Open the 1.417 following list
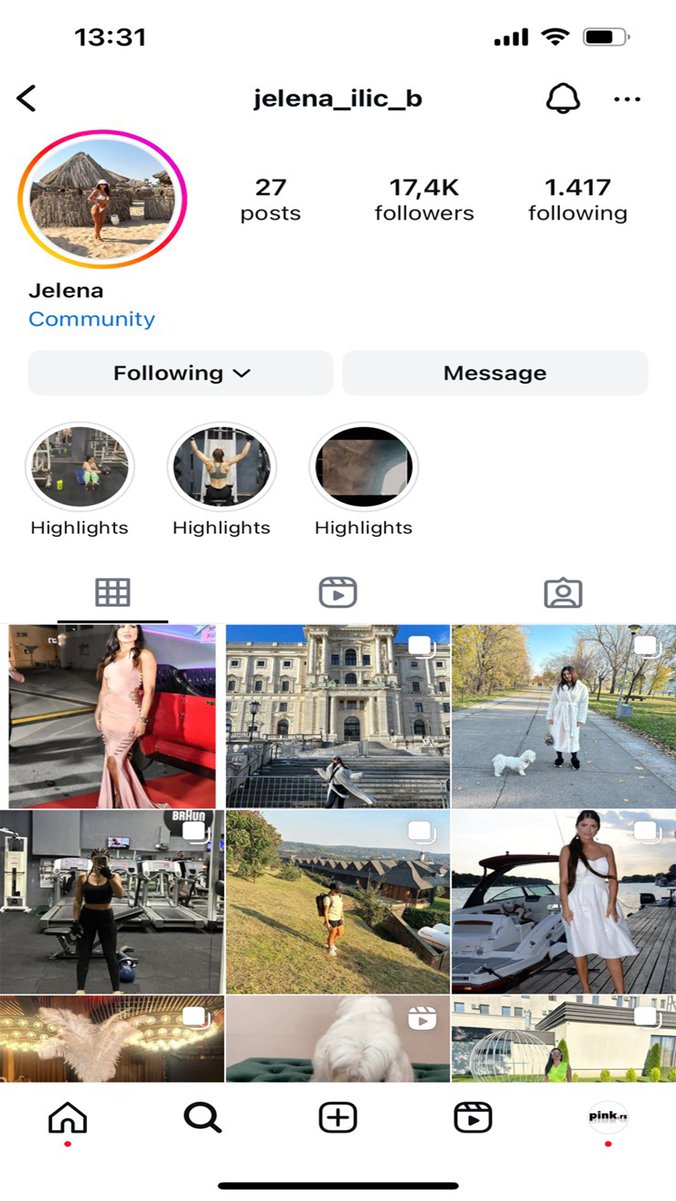 coord(577,199)
